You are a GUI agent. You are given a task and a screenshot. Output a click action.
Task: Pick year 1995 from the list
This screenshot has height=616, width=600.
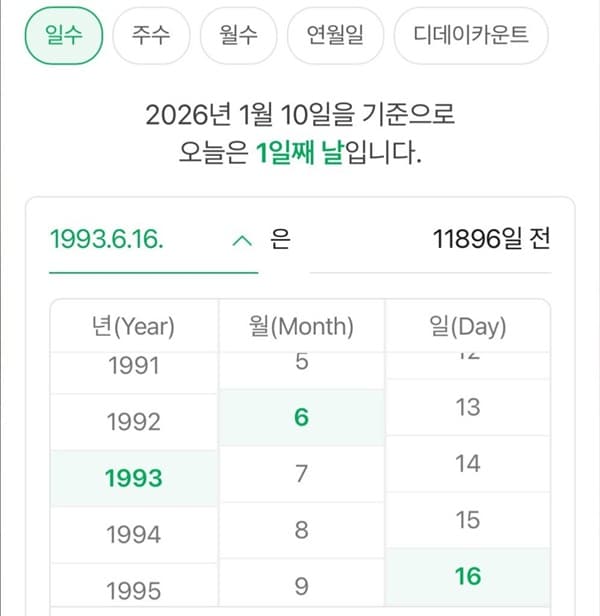(x=133, y=589)
